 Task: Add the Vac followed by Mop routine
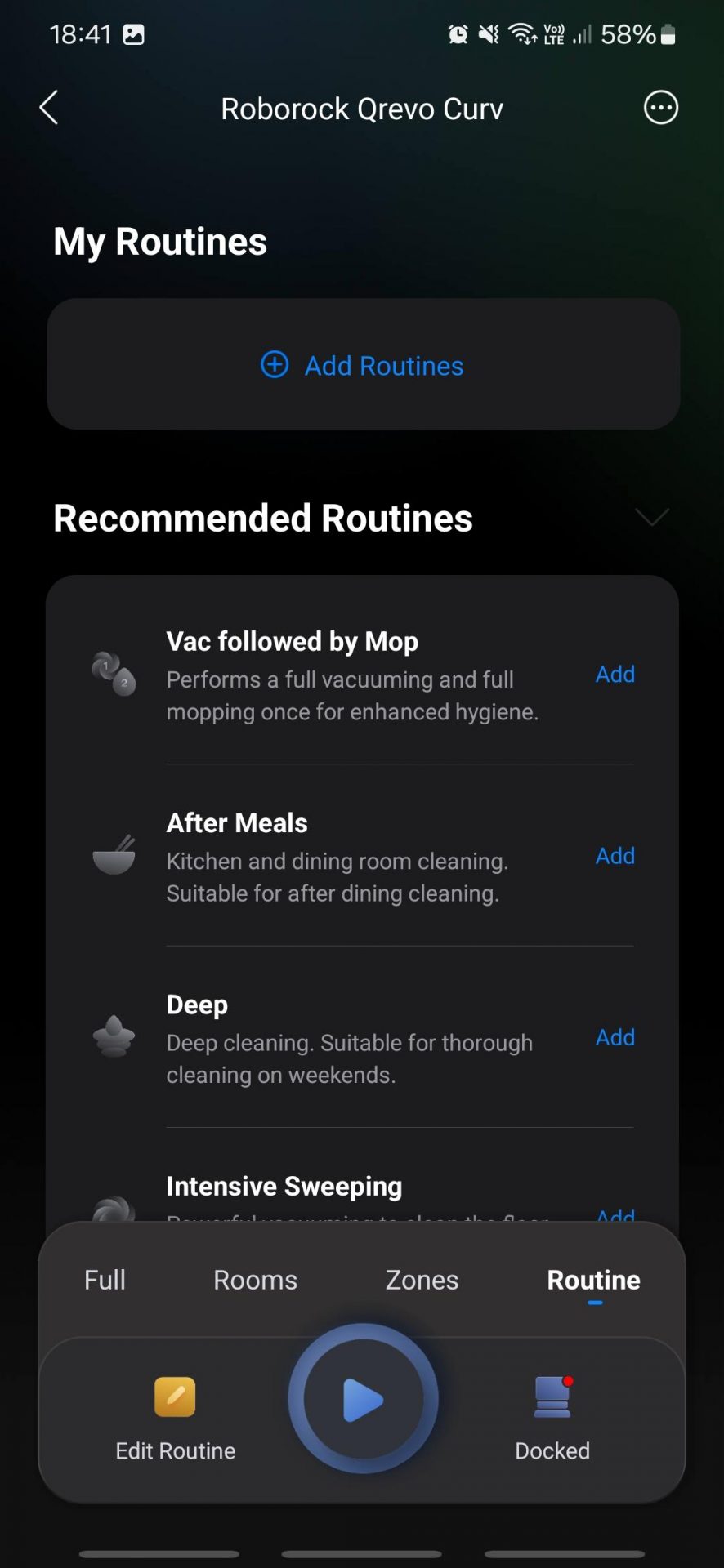(615, 675)
